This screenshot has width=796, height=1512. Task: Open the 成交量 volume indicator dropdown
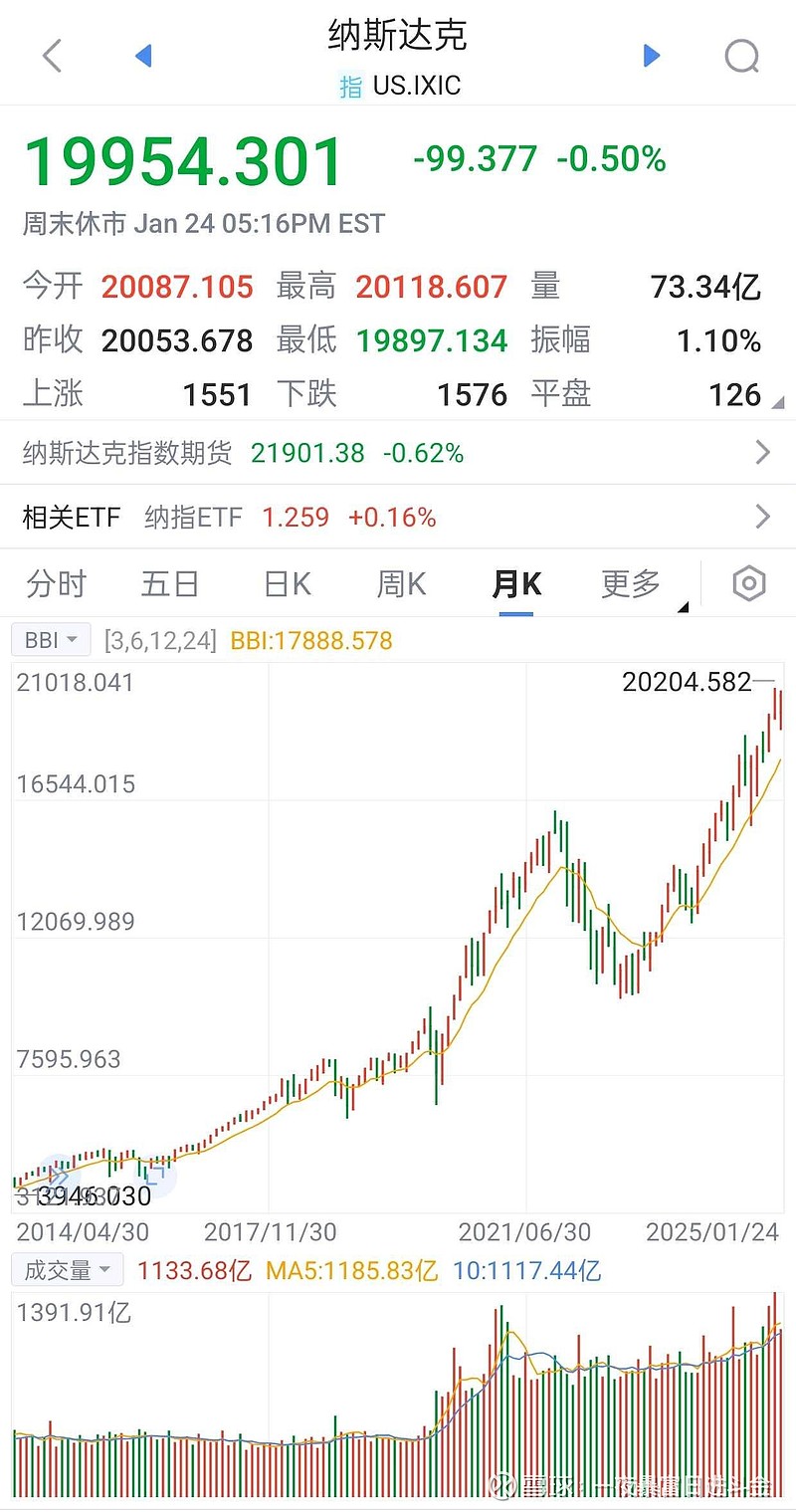coord(66,1270)
